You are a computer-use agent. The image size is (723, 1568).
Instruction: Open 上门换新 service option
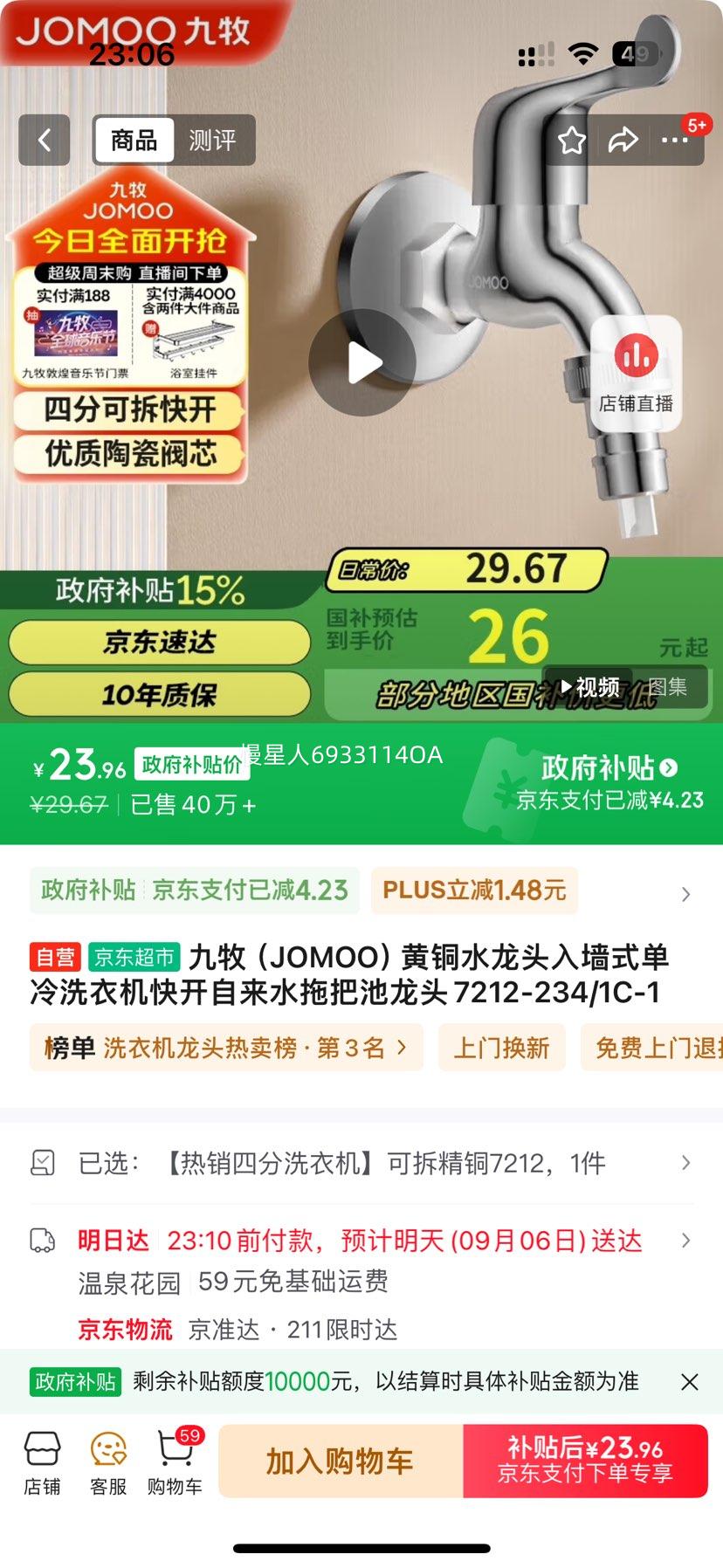[502, 1047]
